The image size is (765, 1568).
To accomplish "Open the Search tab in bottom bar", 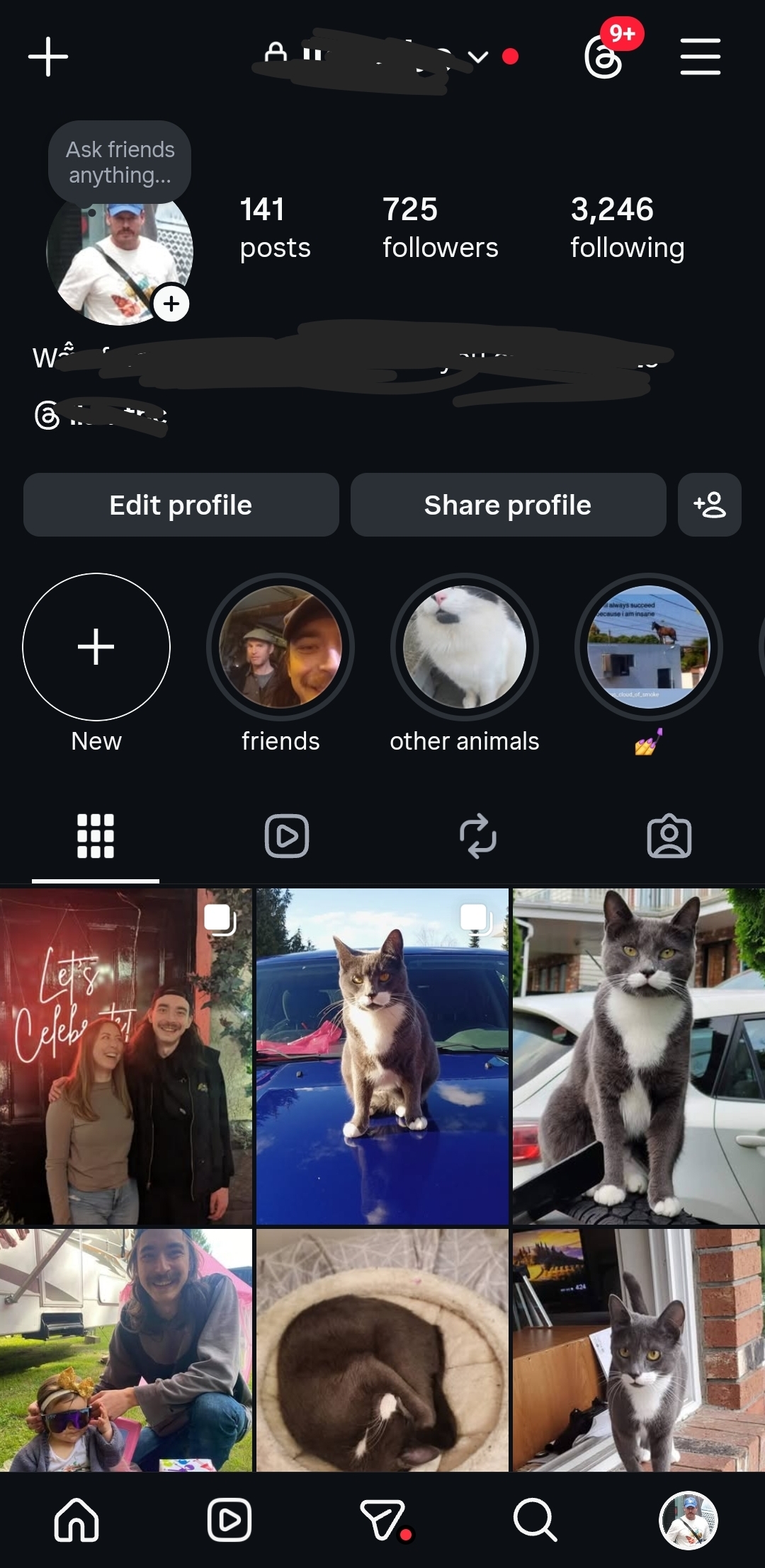I will 535,1520.
